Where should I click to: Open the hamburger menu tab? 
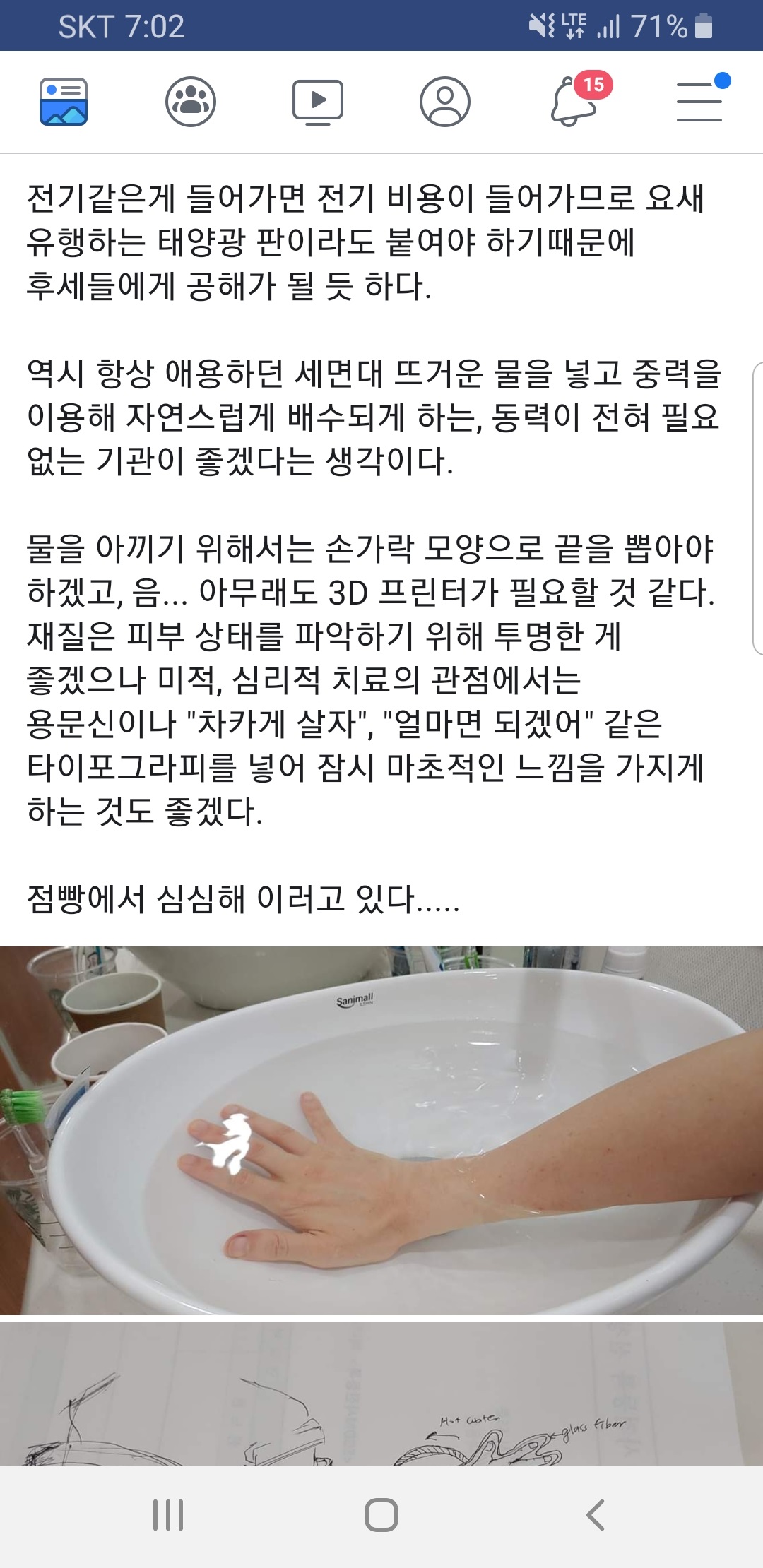pos(701,99)
